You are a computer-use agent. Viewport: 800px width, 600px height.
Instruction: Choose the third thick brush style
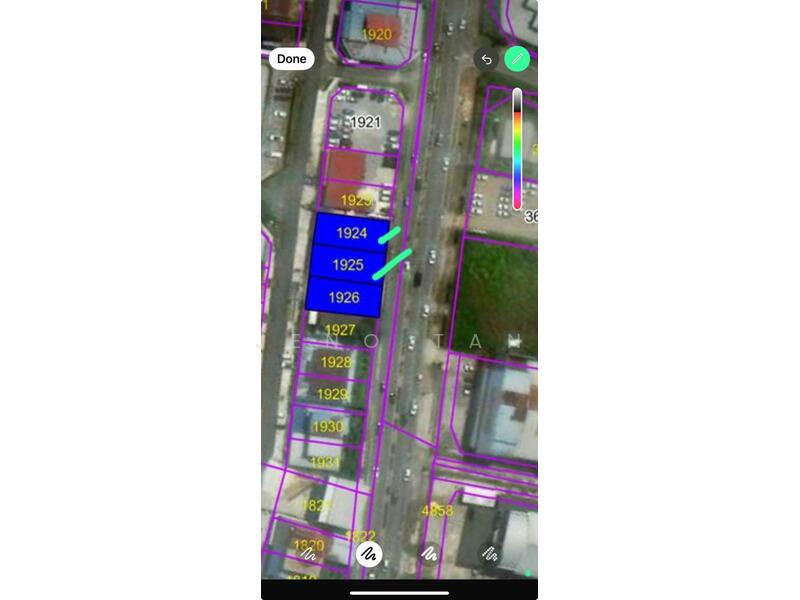coord(430,552)
